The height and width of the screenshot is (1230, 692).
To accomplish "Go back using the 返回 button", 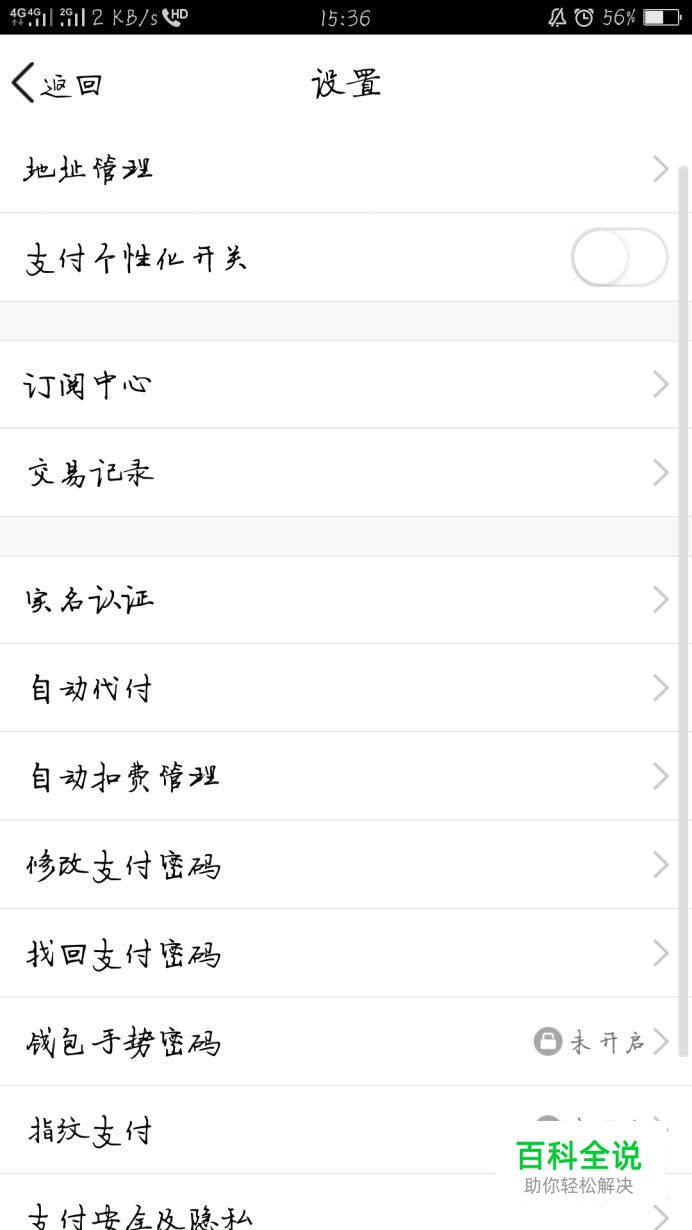I will pos(56,85).
